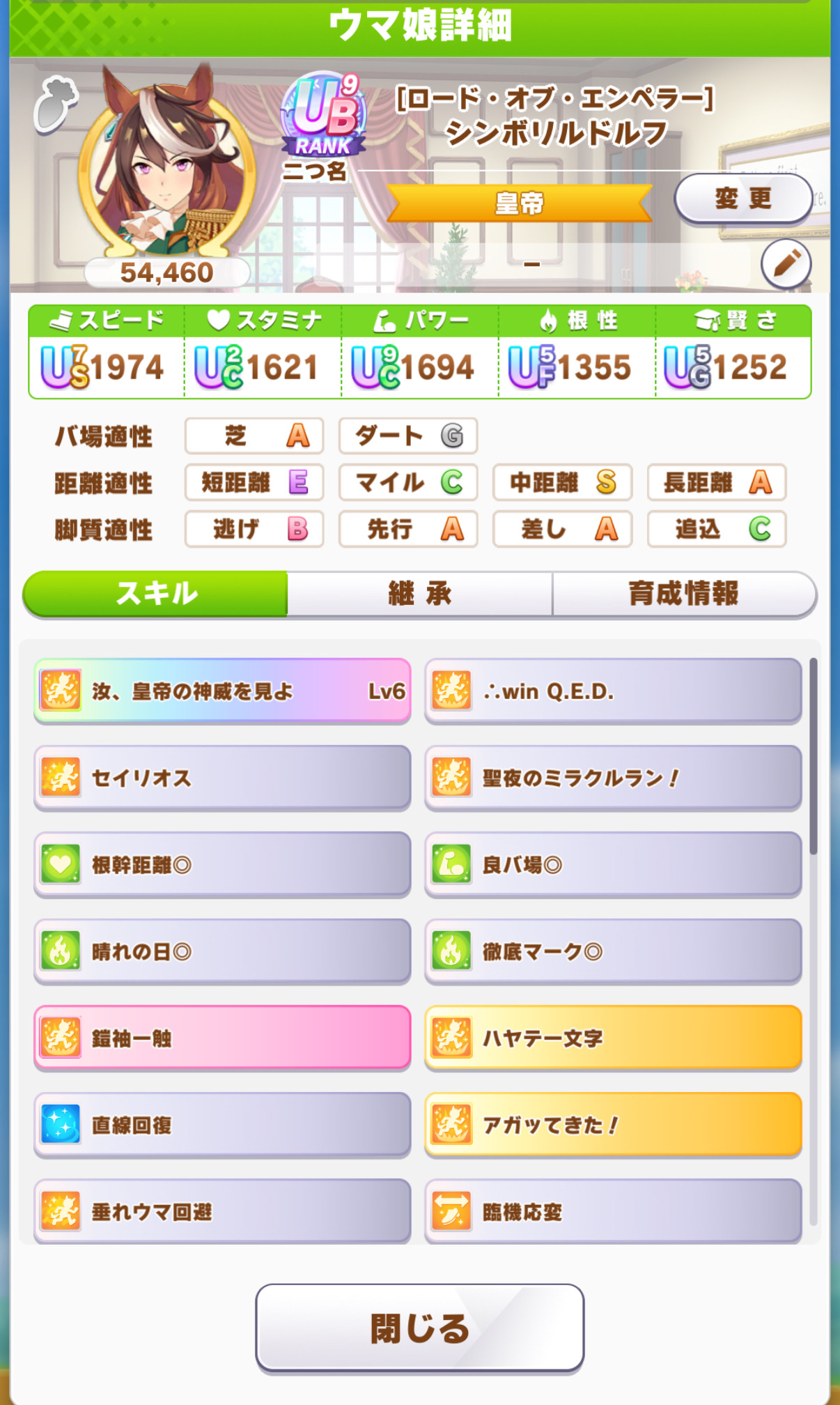840x1405 pixels.
Task: Check the 晴れの日◎ skill
Action: [x=222, y=951]
